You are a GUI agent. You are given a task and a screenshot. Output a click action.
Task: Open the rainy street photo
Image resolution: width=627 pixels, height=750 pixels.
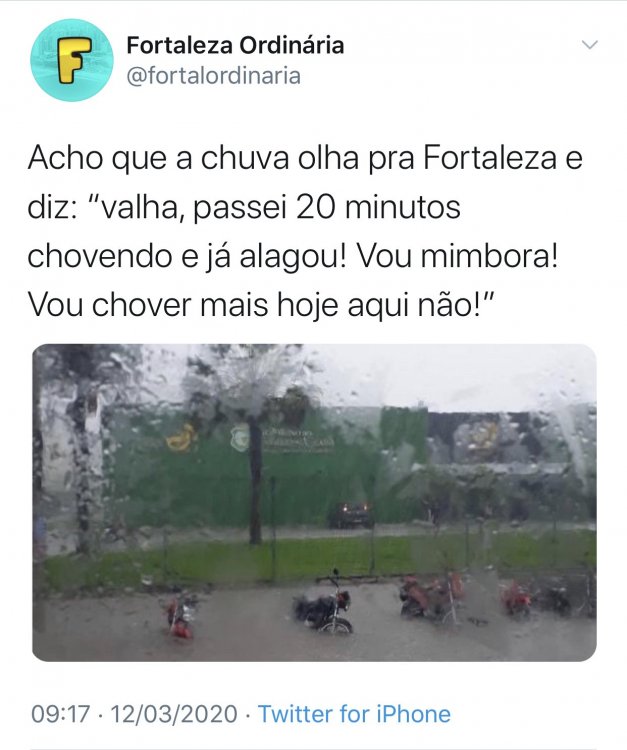[314, 502]
